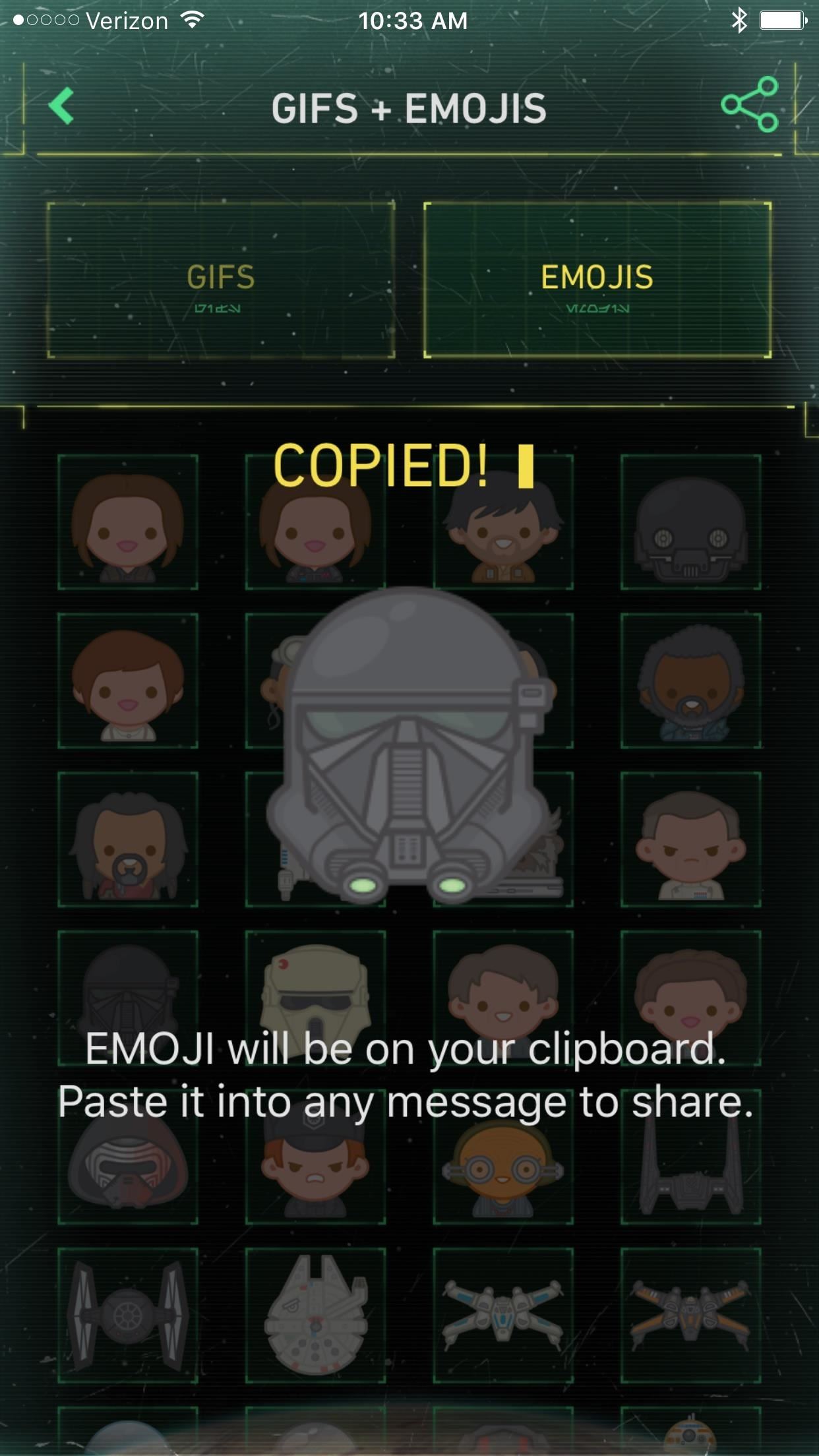Copy the bearded man with goggles emoji
Screen dimensions: 819x1456
(128, 839)
